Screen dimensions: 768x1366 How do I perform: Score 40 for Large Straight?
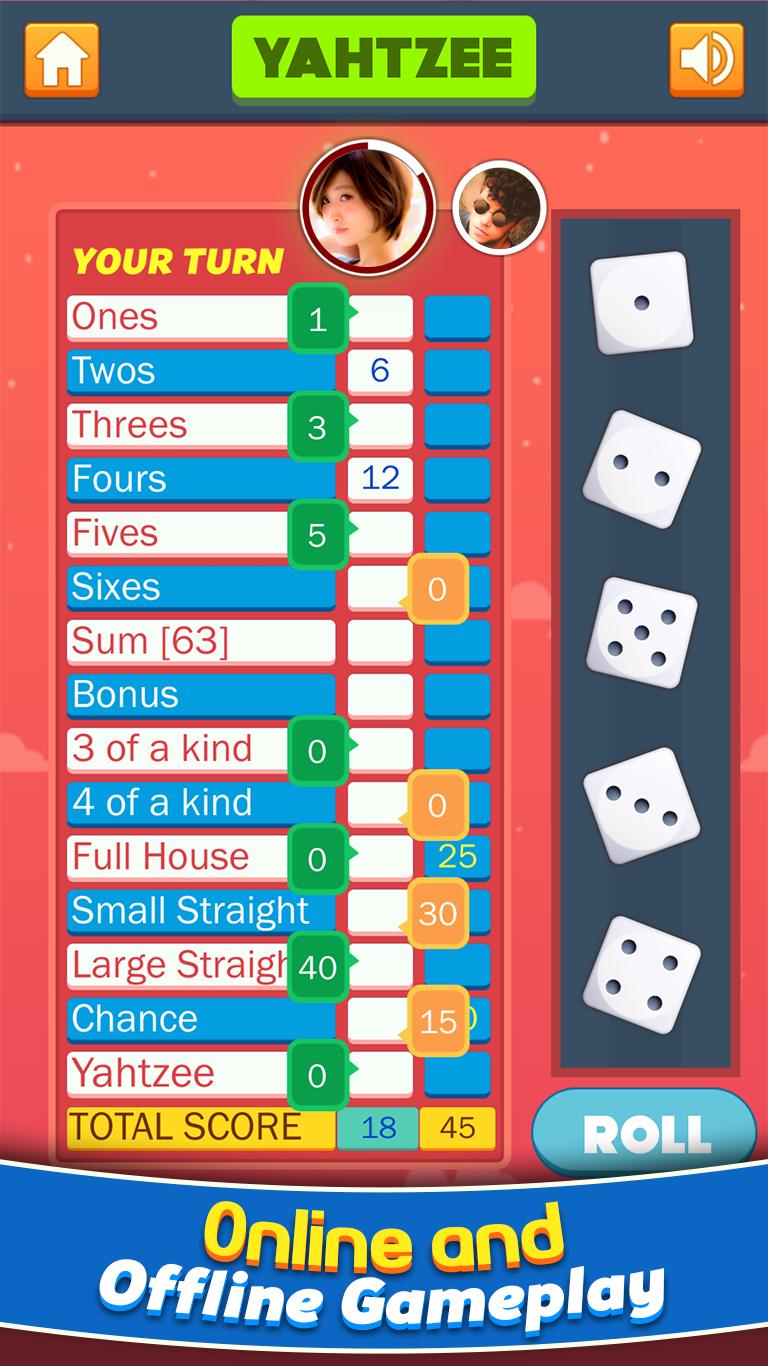click(x=318, y=967)
